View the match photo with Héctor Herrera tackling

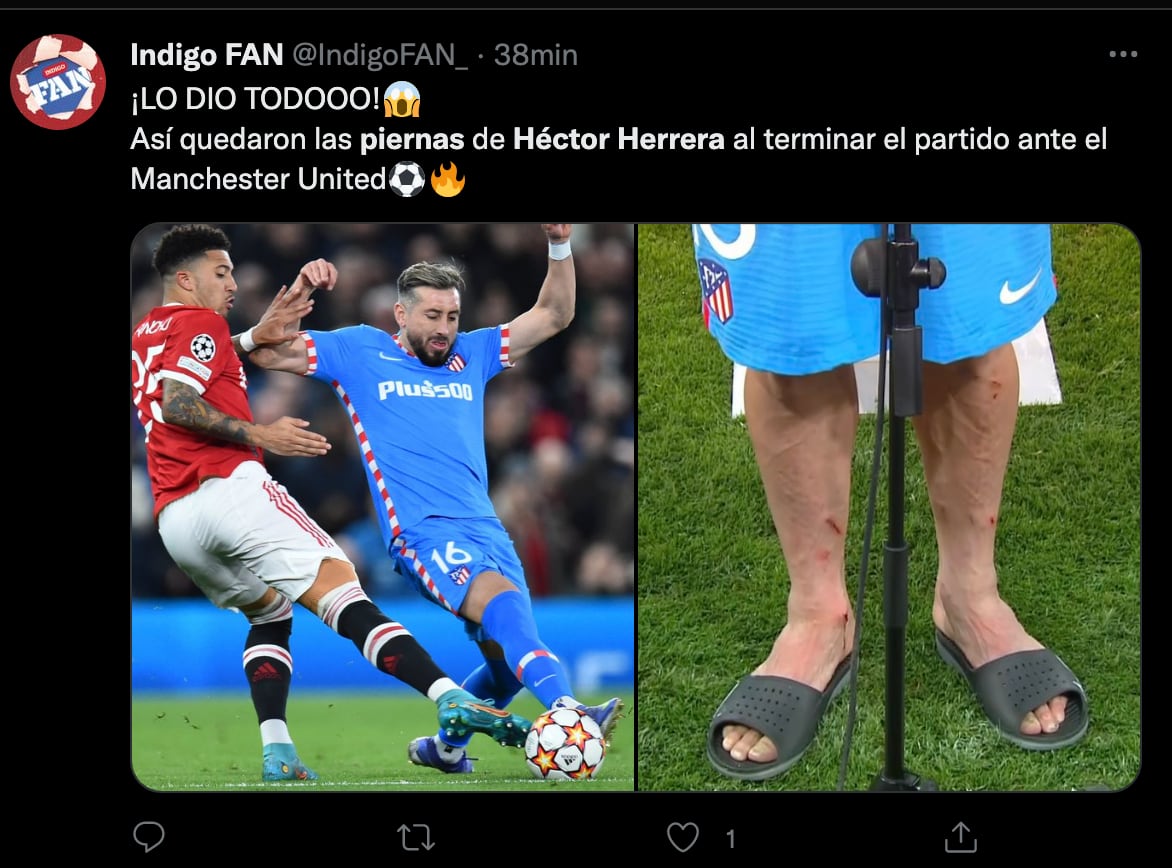click(383, 507)
